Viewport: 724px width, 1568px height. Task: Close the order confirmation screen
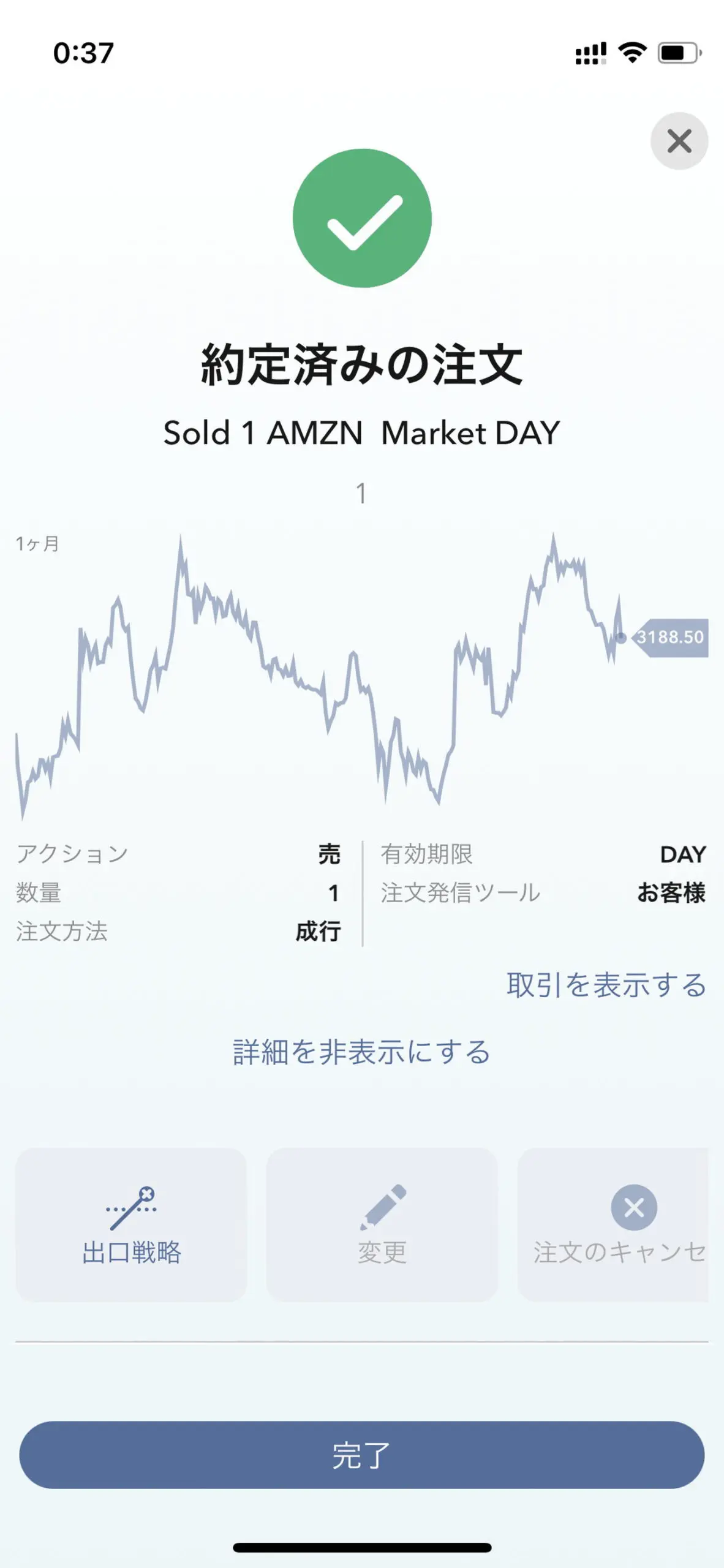point(679,141)
